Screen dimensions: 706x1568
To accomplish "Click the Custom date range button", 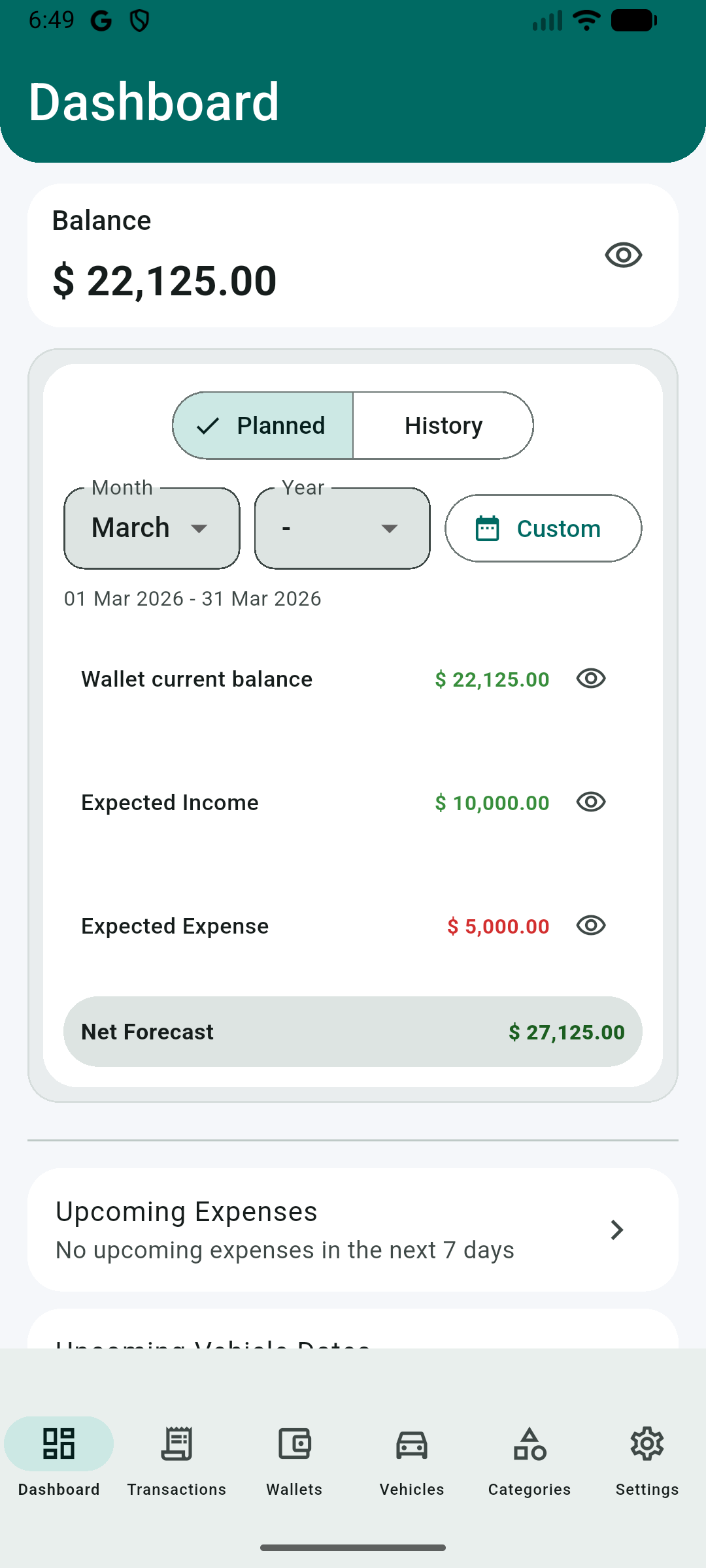I will pos(543,528).
